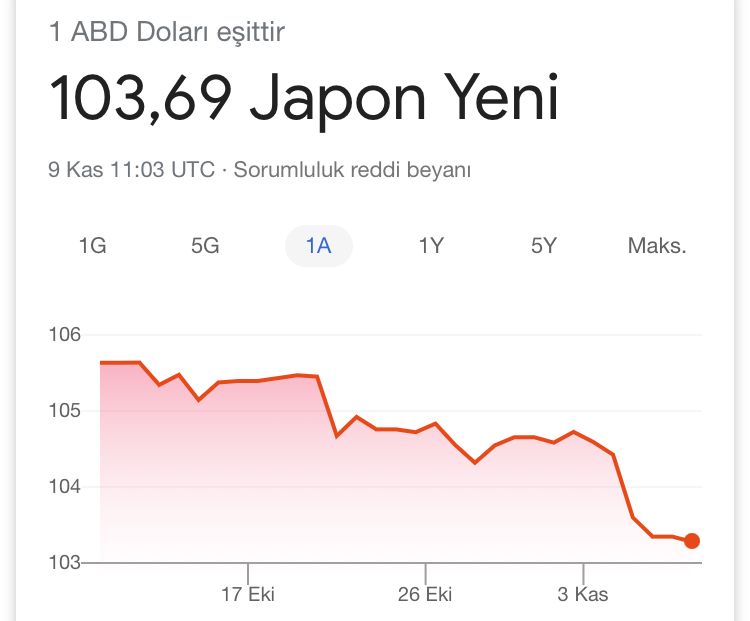Select the 5G chart range
The width and height of the screenshot is (750, 621).
pyautogui.click(x=205, y=246)
